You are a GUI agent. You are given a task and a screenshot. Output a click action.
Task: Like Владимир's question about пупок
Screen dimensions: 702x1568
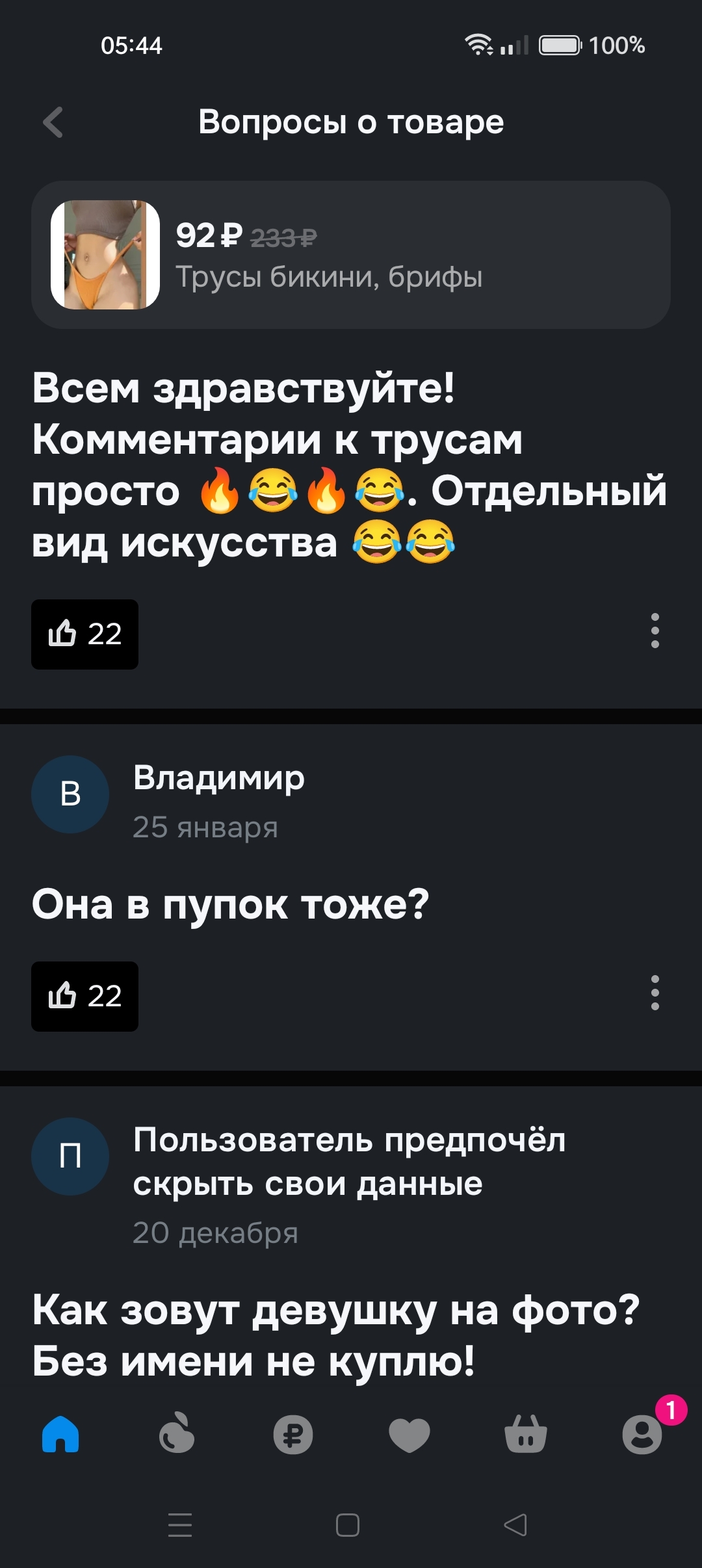click(x=84, y=996)
